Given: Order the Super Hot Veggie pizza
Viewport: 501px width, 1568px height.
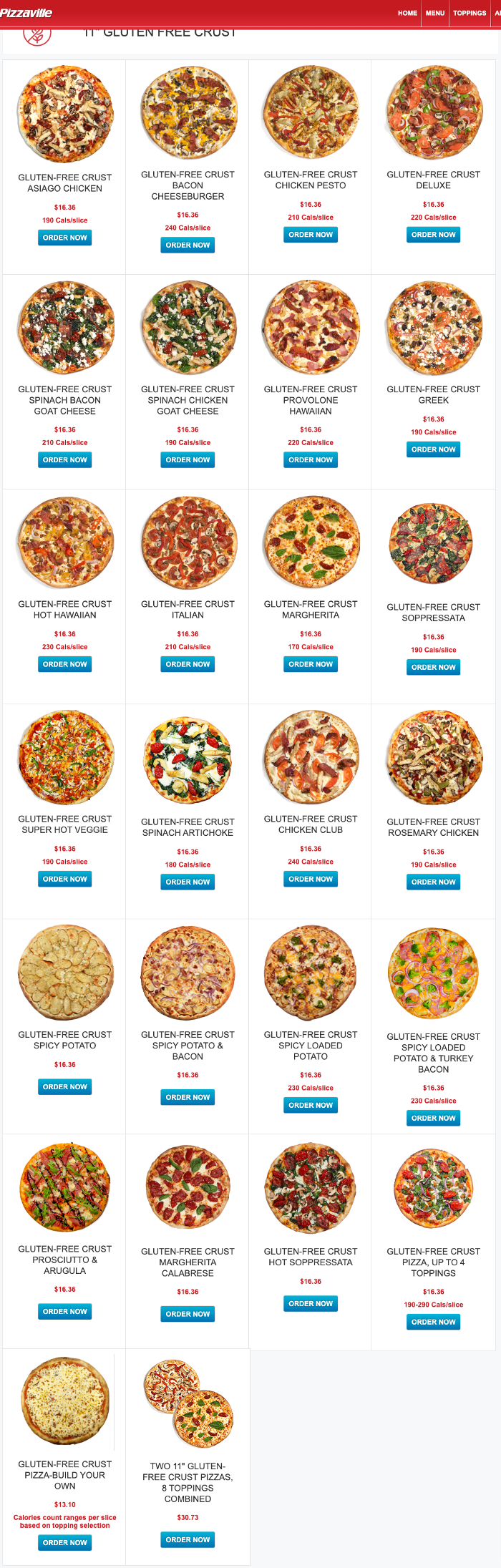Looking at the screenshot, I should [64, 879].
